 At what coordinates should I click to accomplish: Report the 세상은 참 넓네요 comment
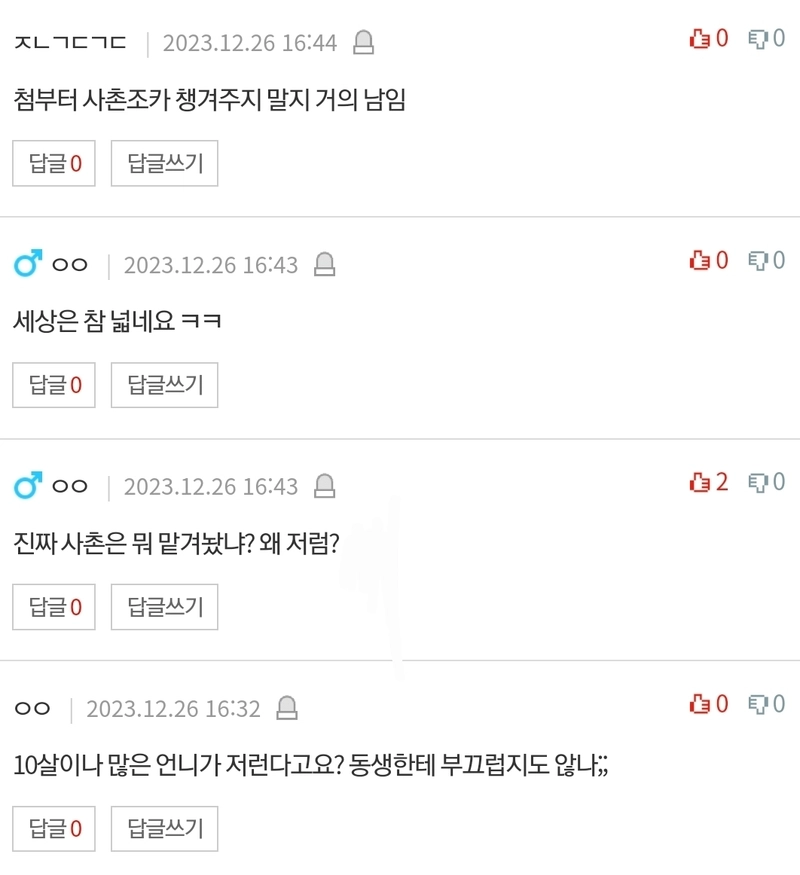point(325,265)
